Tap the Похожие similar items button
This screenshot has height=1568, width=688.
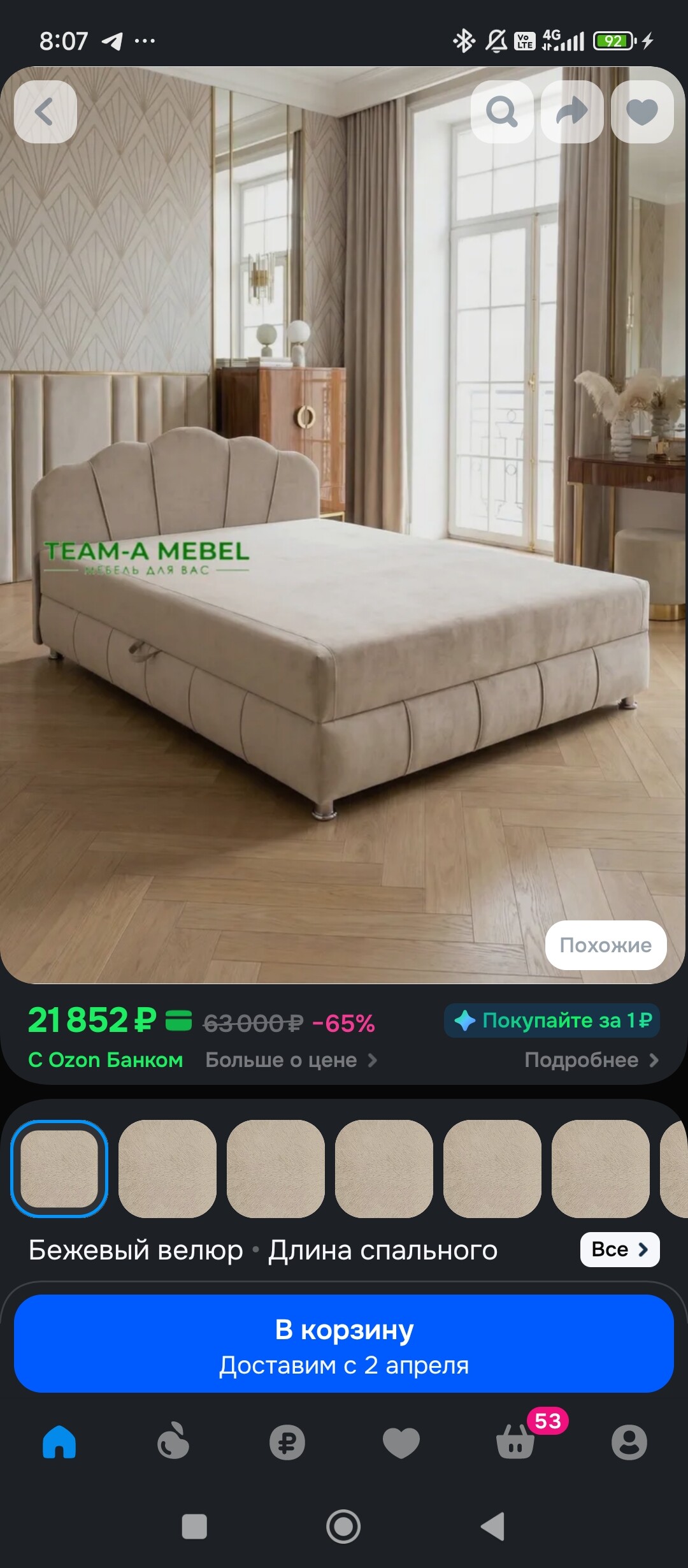pyautogui.click(x=605, y=945)
